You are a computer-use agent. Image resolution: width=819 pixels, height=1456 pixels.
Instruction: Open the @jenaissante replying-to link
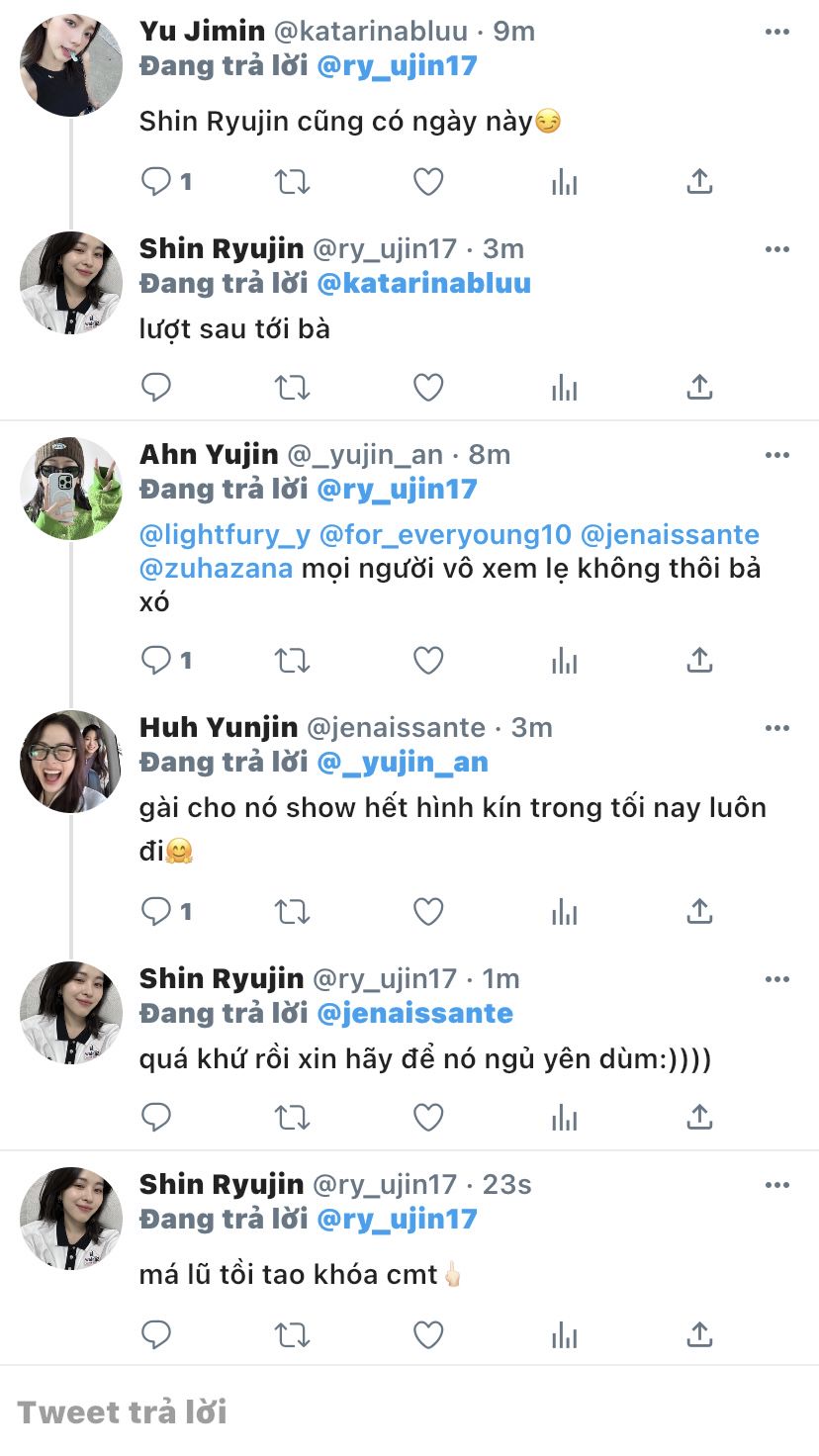(x=414, y=1013)
